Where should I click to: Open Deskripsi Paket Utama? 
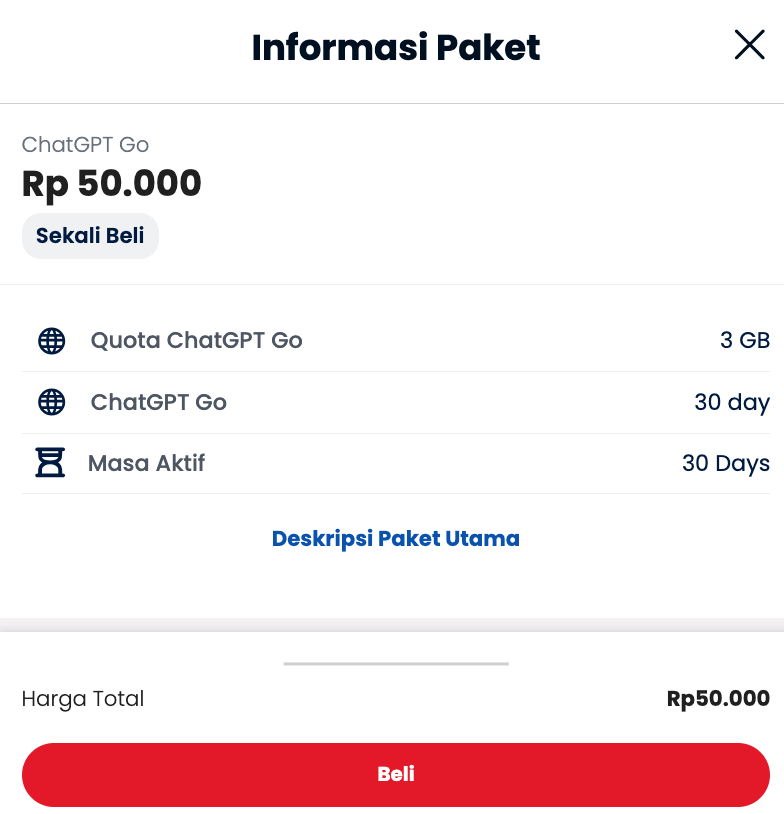(x=395, y=538)
